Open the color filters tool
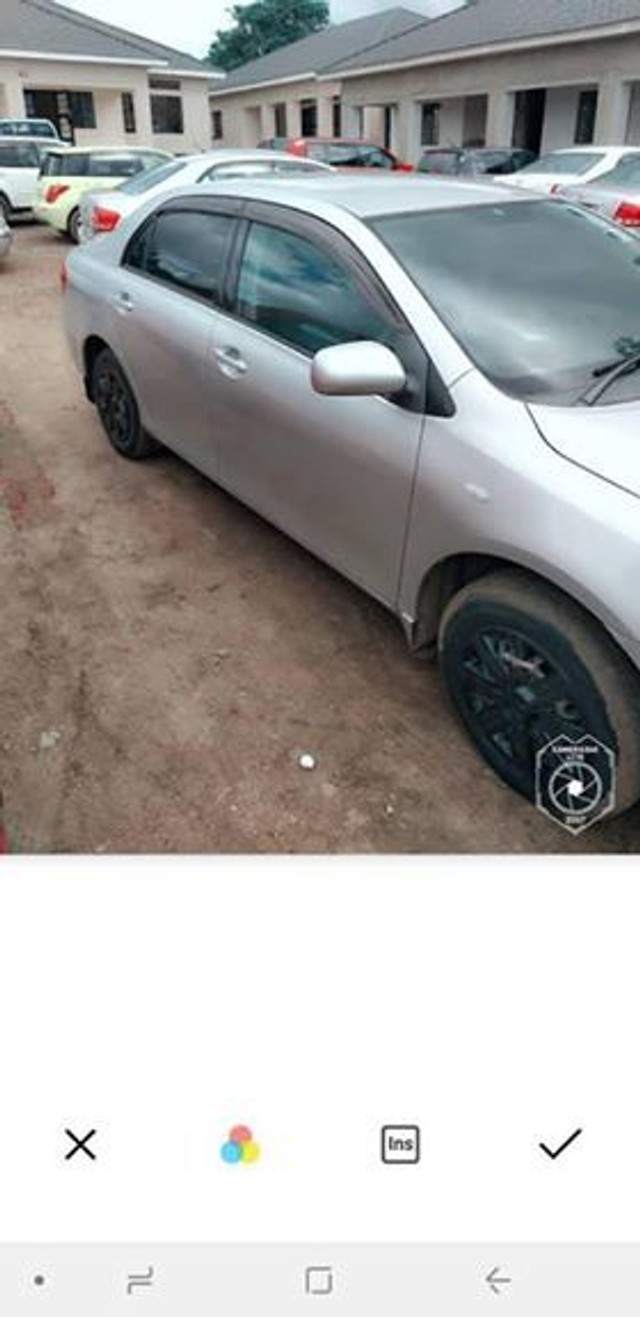This screenshot has height=1317, width=640. [x=240, y=1145]
